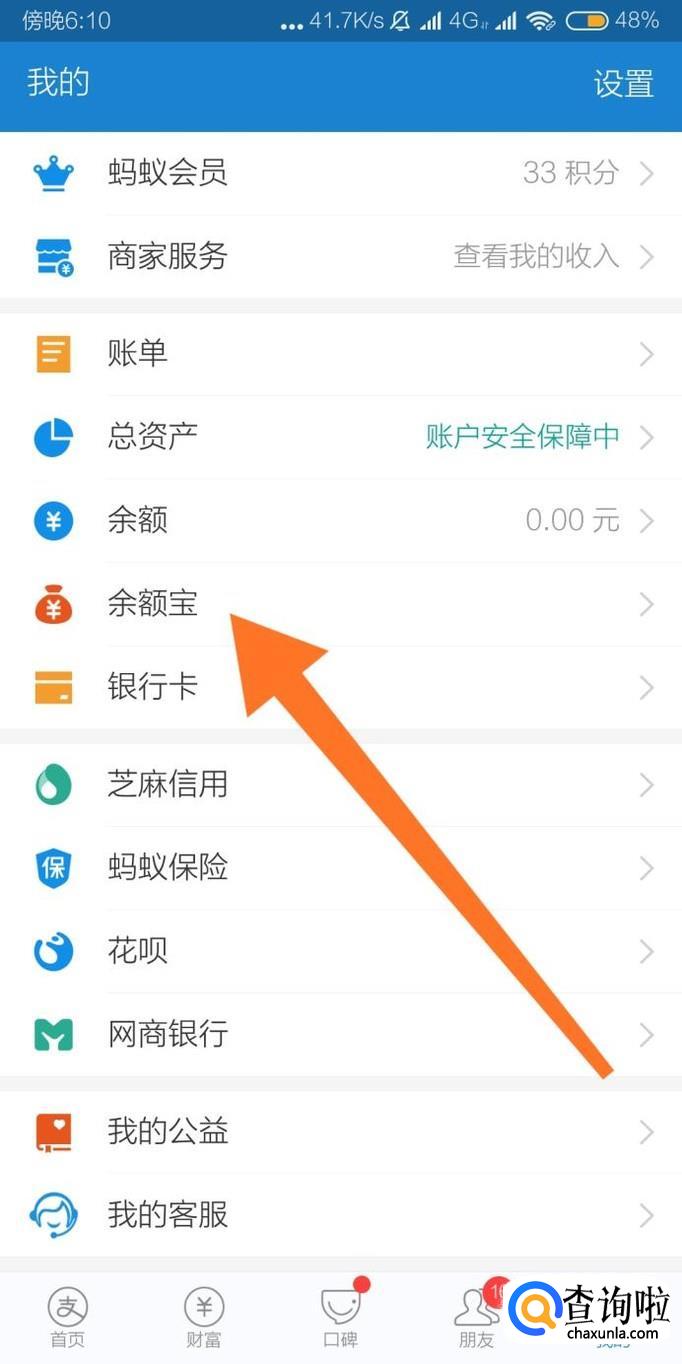The image size is (682, 1364).
Task: Open the 银行卡 row
Action: (x=341, y=687)
